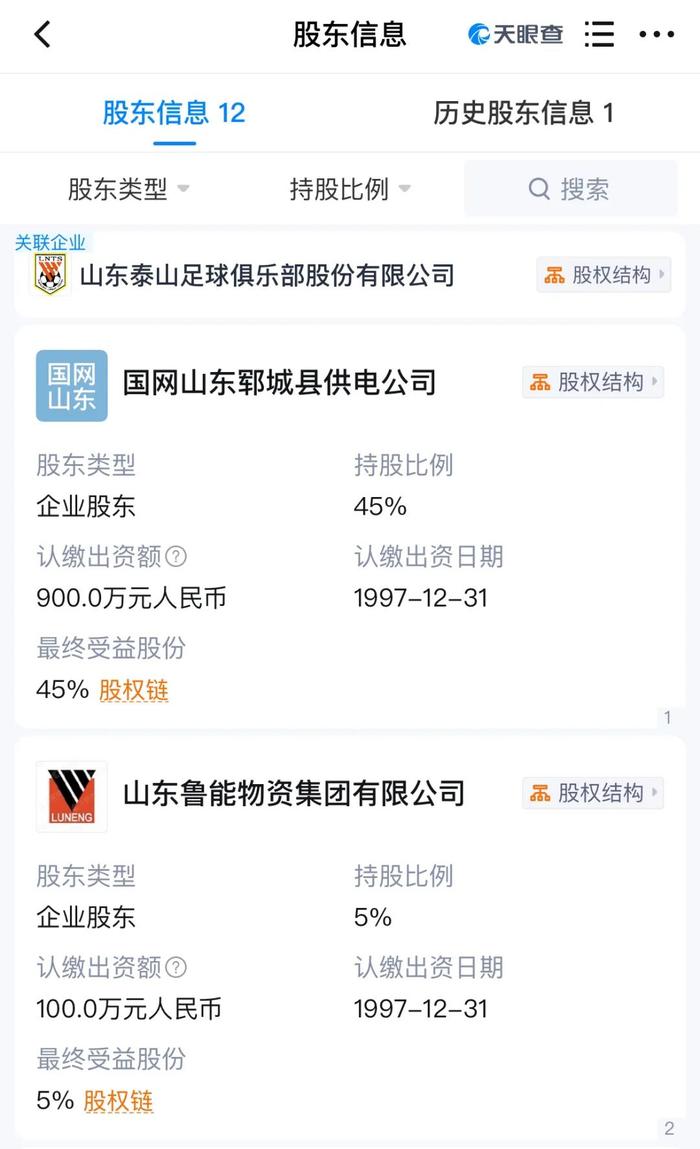The width and height of the screenshot is (700, 1149).
Task: Open the 股权链 link beside 45%
Action: coord(133,690)
